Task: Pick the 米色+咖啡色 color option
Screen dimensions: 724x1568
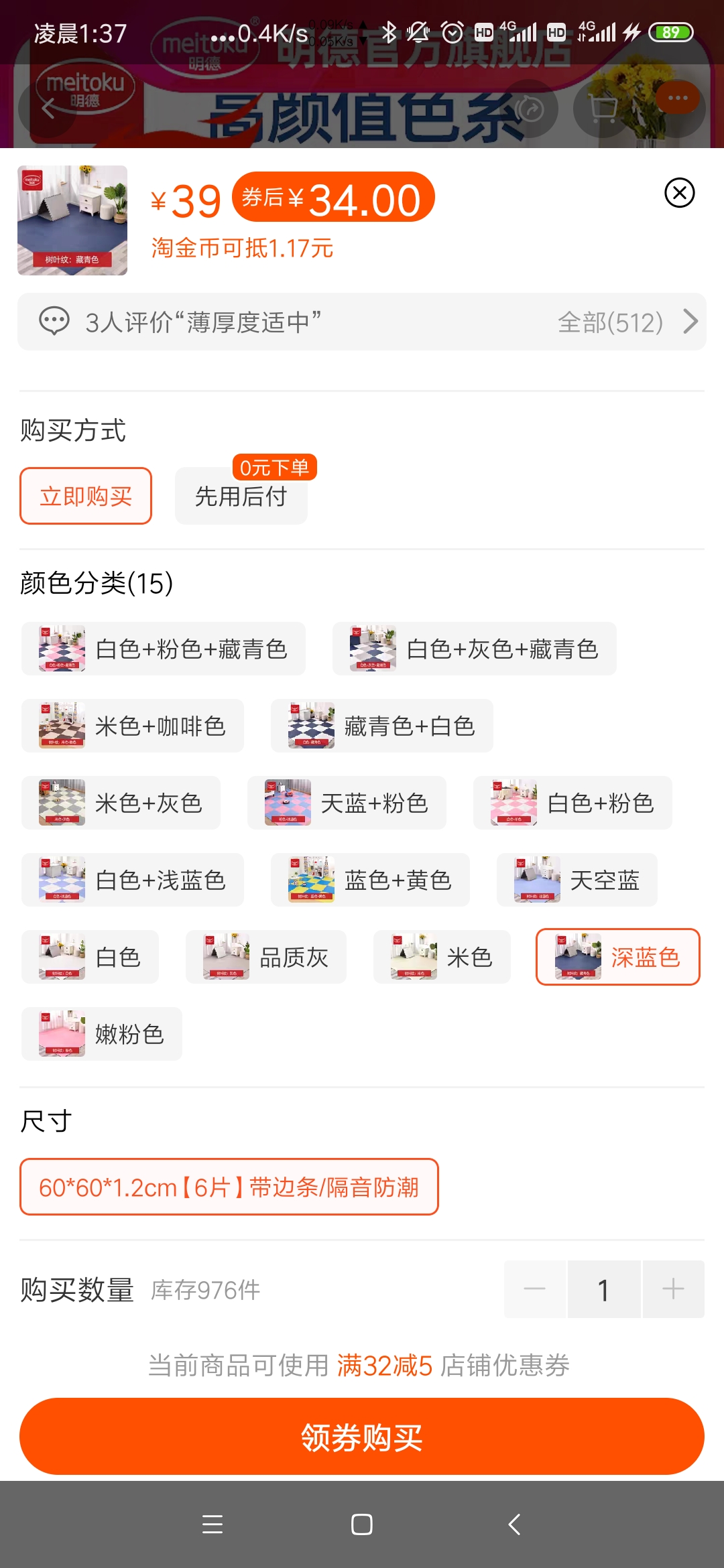Action: point(133,726)
